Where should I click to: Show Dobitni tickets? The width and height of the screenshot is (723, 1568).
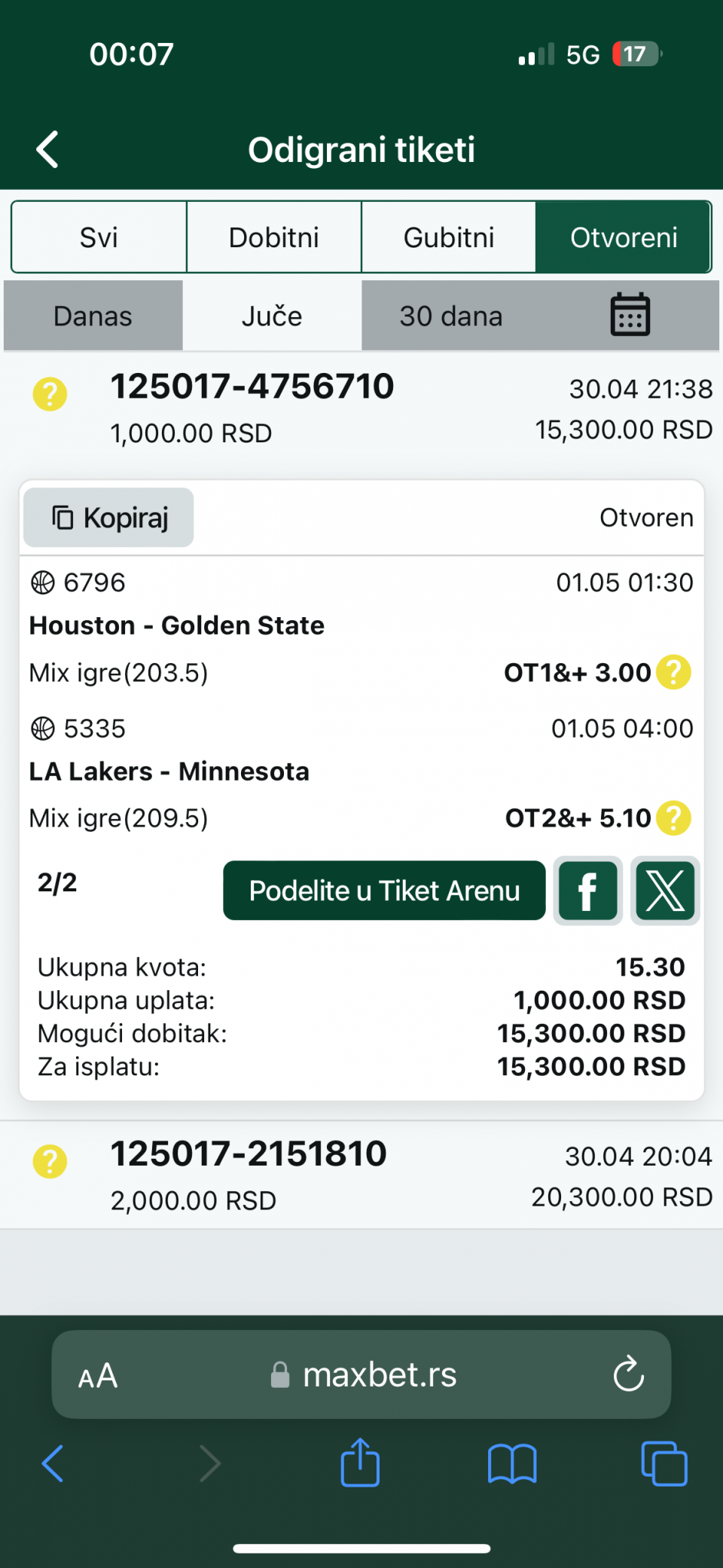[x=274, y=237]
